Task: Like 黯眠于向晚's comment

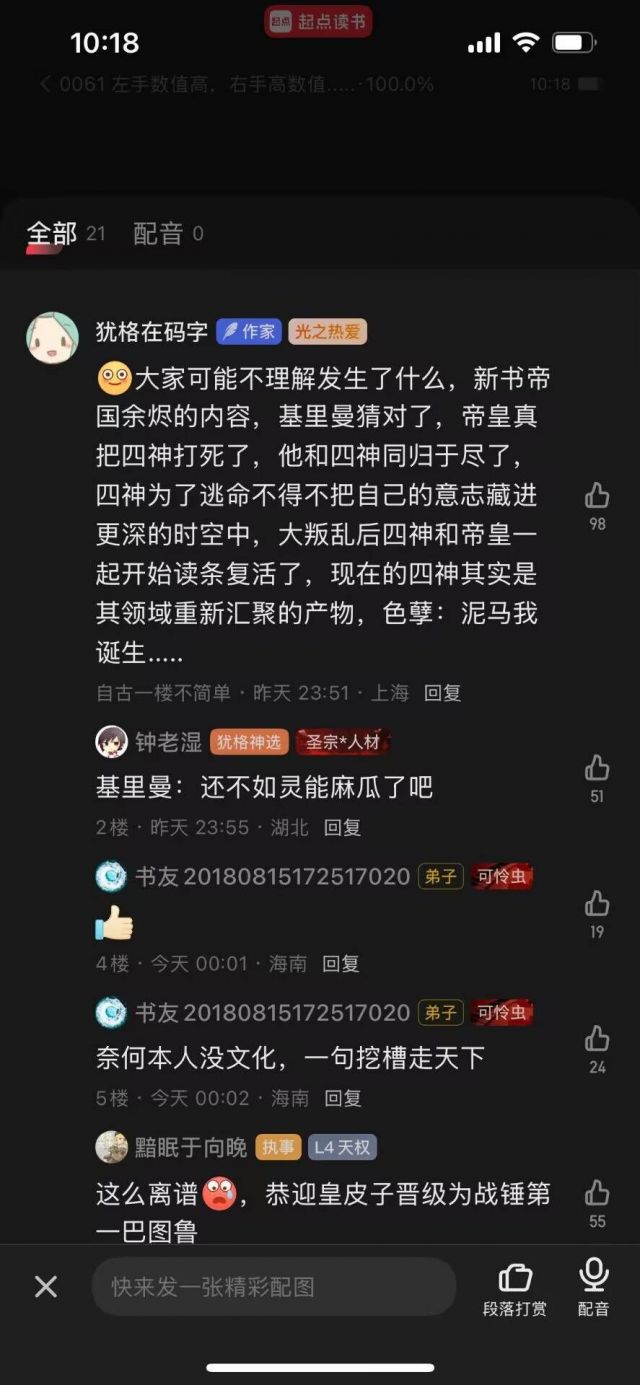Action: (x=597, y=1193)
